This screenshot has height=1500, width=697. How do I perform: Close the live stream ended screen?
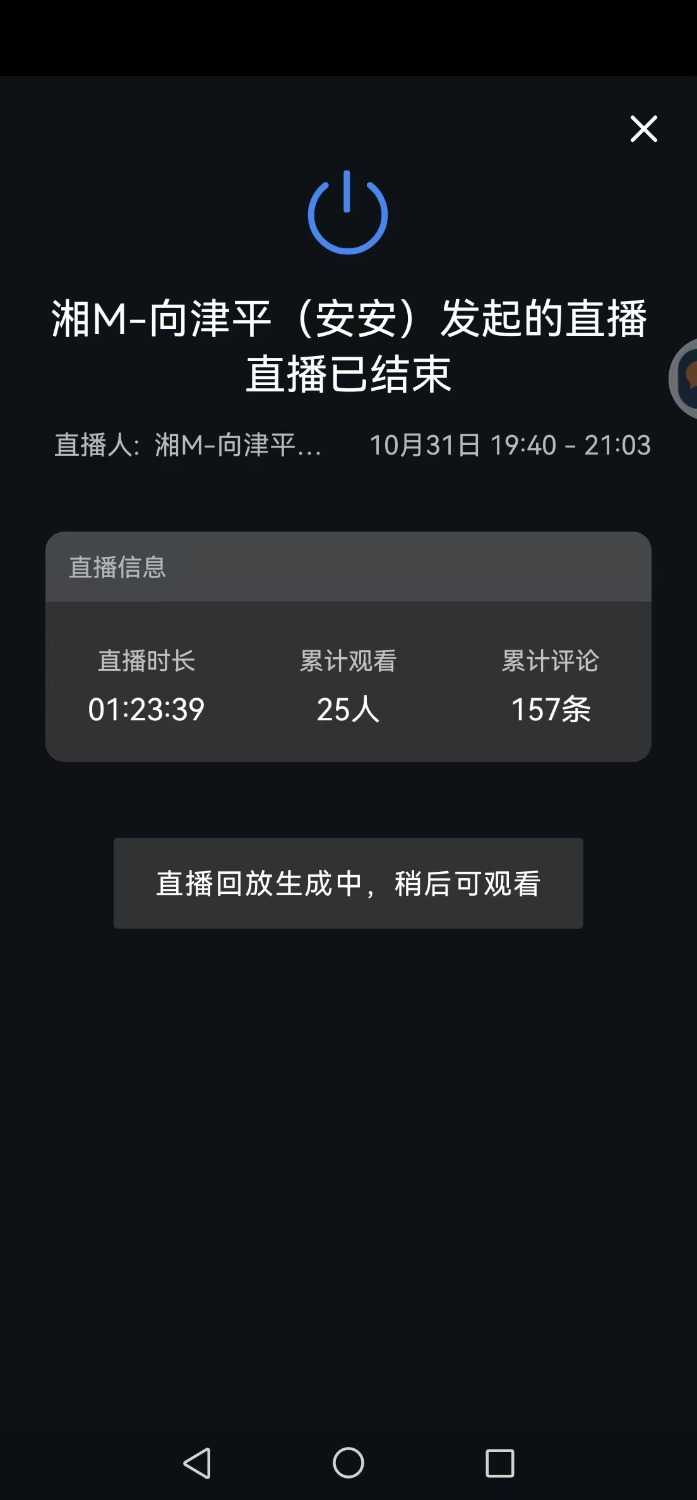point(643,129)
